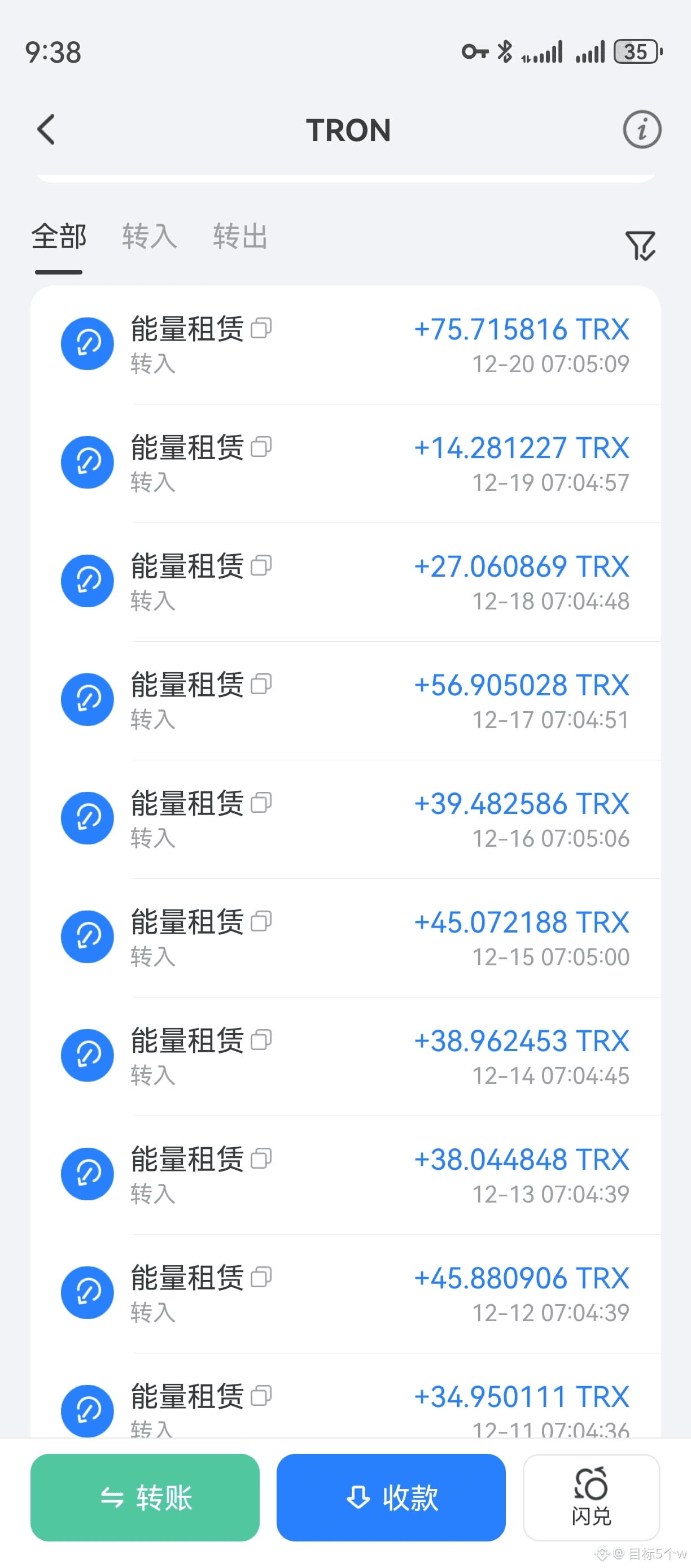Copy the 12-12 能量租赁 transaction label
691x1568 pixels.
pyautogui.click(x=263, y=1278)
